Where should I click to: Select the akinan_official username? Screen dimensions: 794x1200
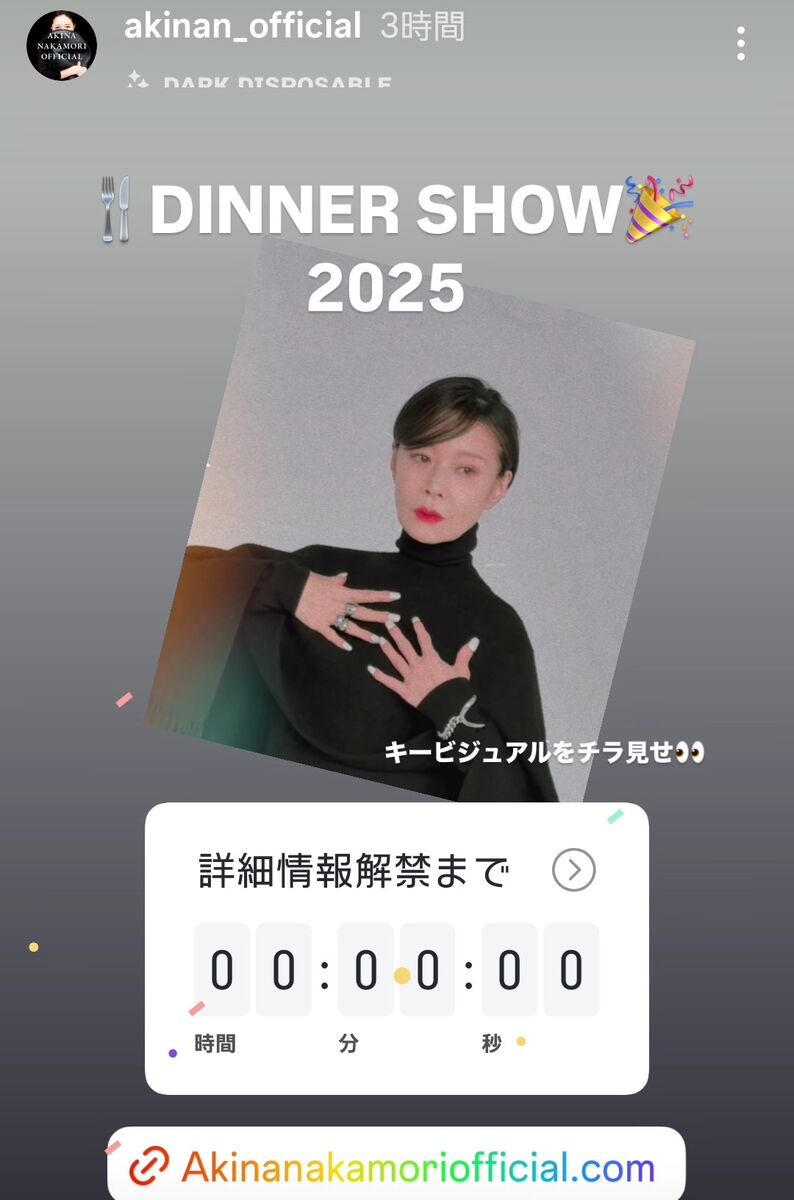[244, 26]
